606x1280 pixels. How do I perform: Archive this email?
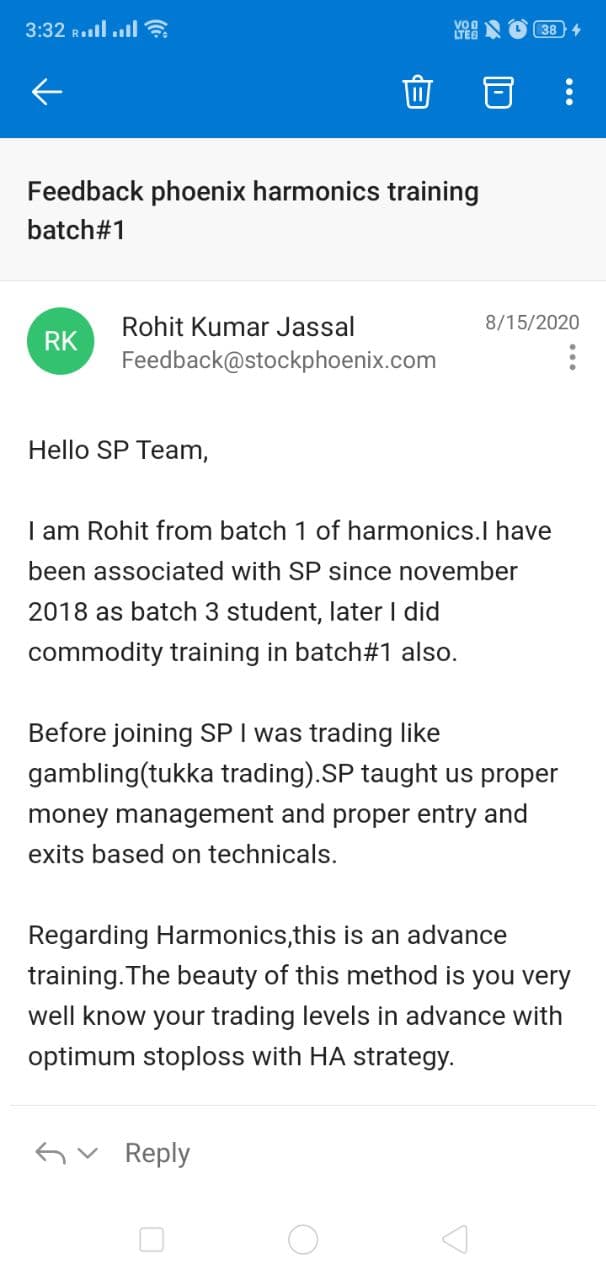pyautogui.click(x=498, y=92)
